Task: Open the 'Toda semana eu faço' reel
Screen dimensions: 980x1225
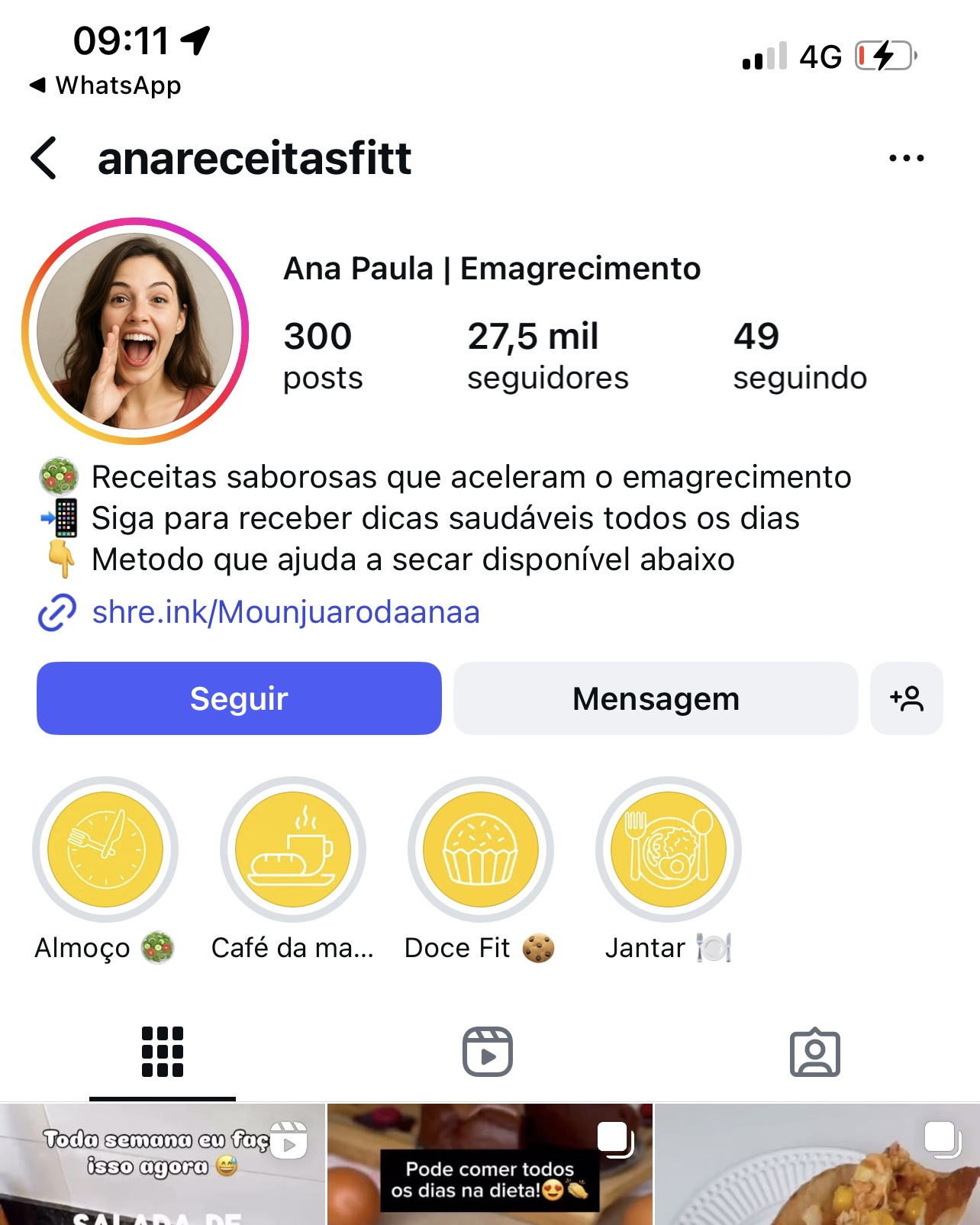Action: point(162,1164)
